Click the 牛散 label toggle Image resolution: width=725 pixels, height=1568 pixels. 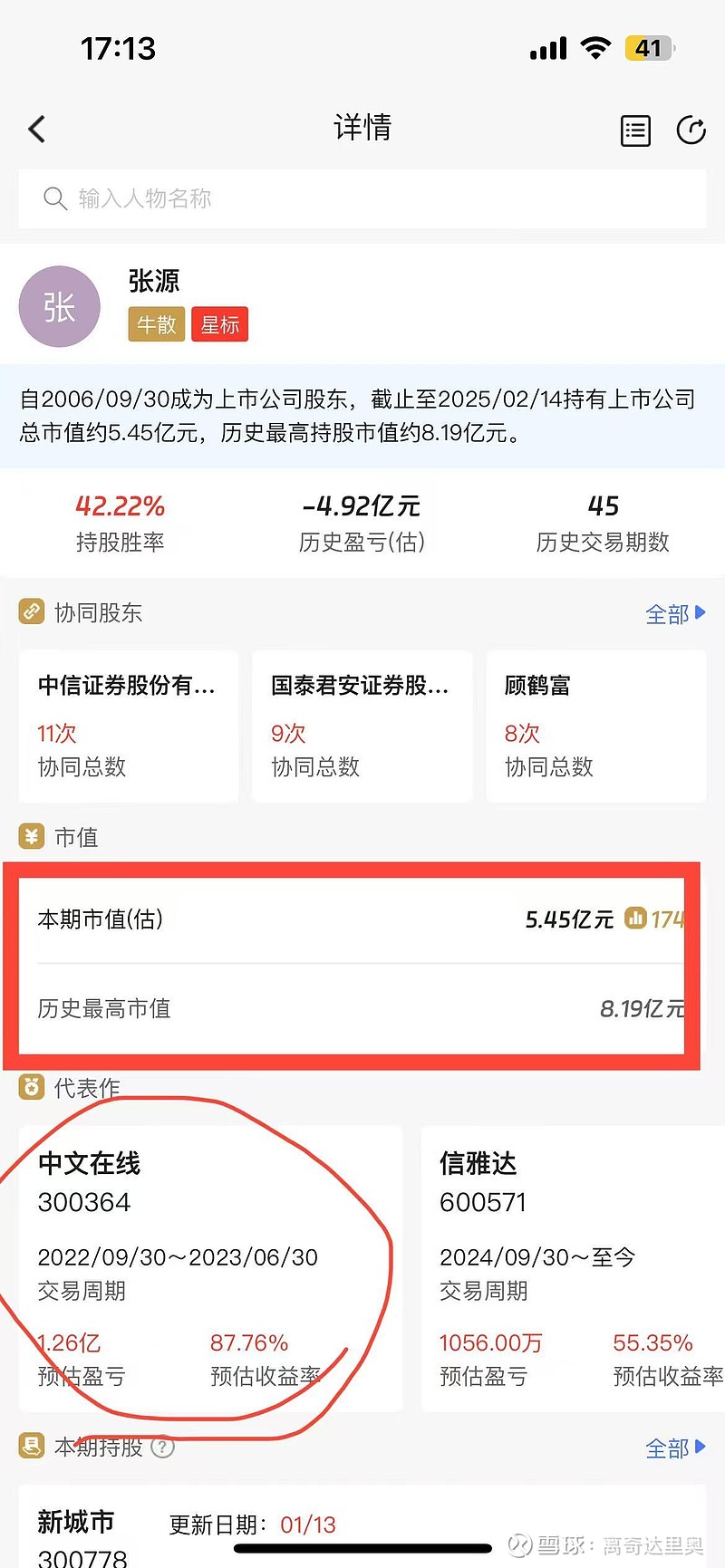[155, 324]
